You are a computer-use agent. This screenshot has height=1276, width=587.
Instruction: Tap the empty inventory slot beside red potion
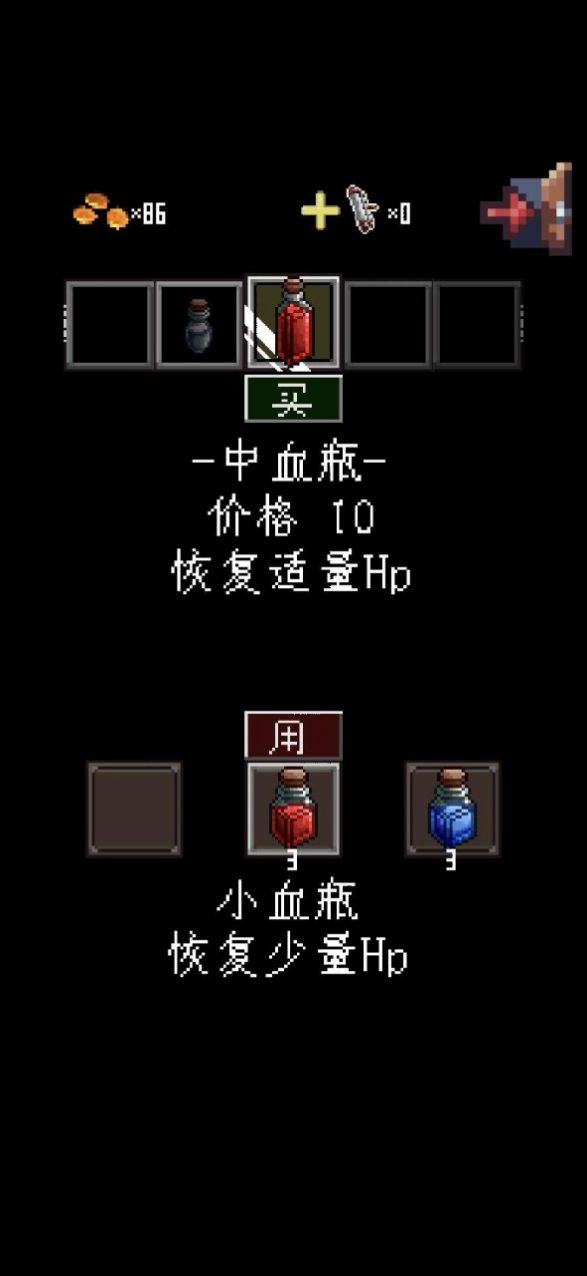(x=134, y=809)
